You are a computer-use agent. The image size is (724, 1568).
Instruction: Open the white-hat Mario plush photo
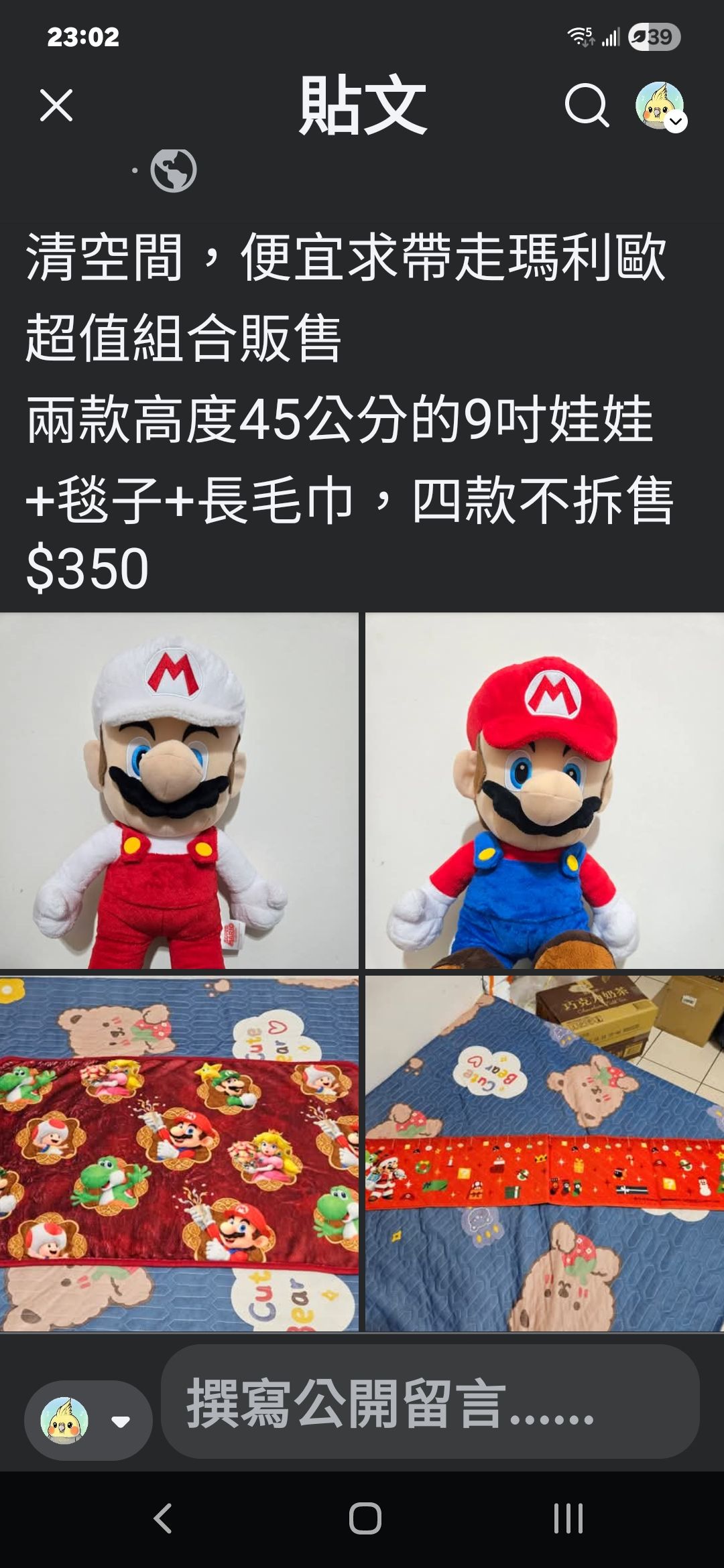pyautogui.click(x=178, y=791)
